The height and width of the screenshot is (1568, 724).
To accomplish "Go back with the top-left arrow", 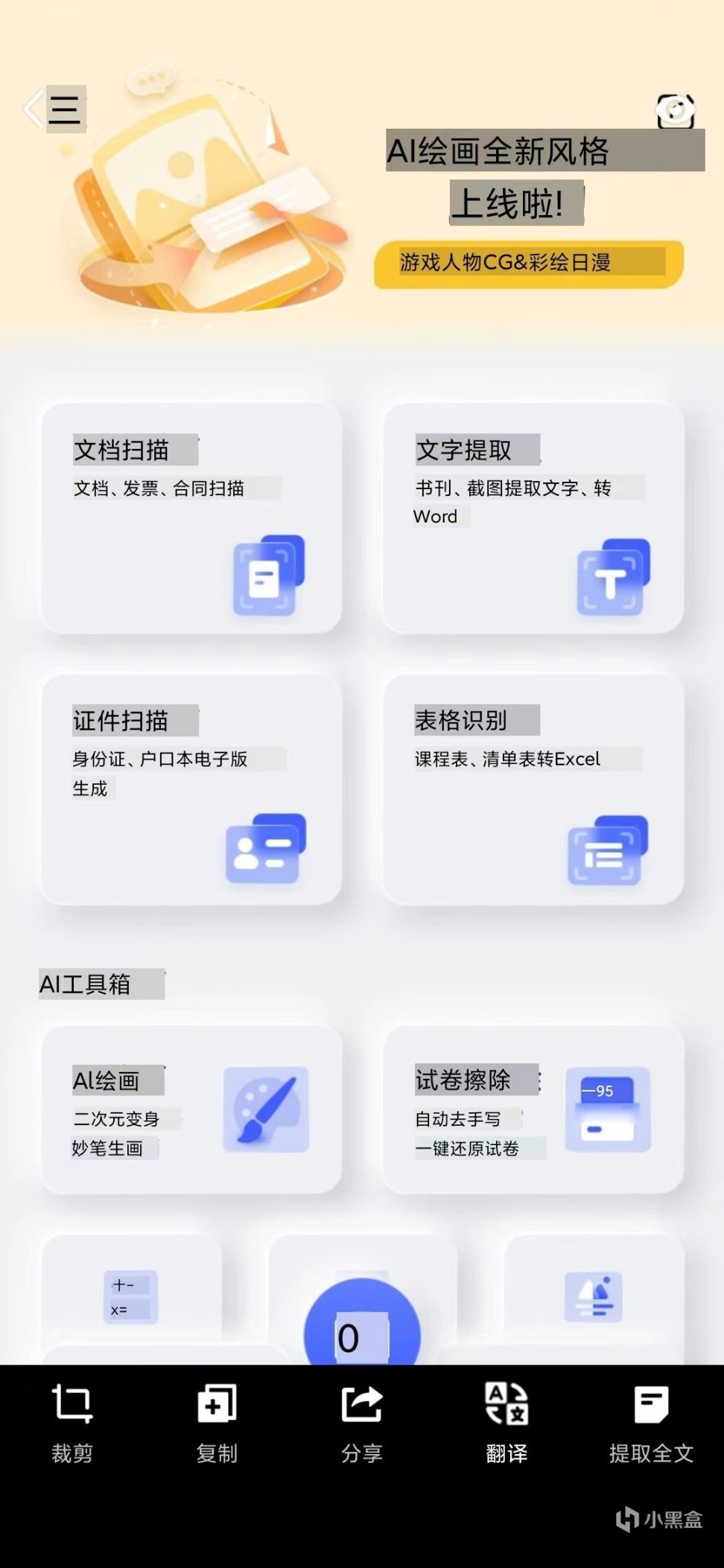I will 33,109.
